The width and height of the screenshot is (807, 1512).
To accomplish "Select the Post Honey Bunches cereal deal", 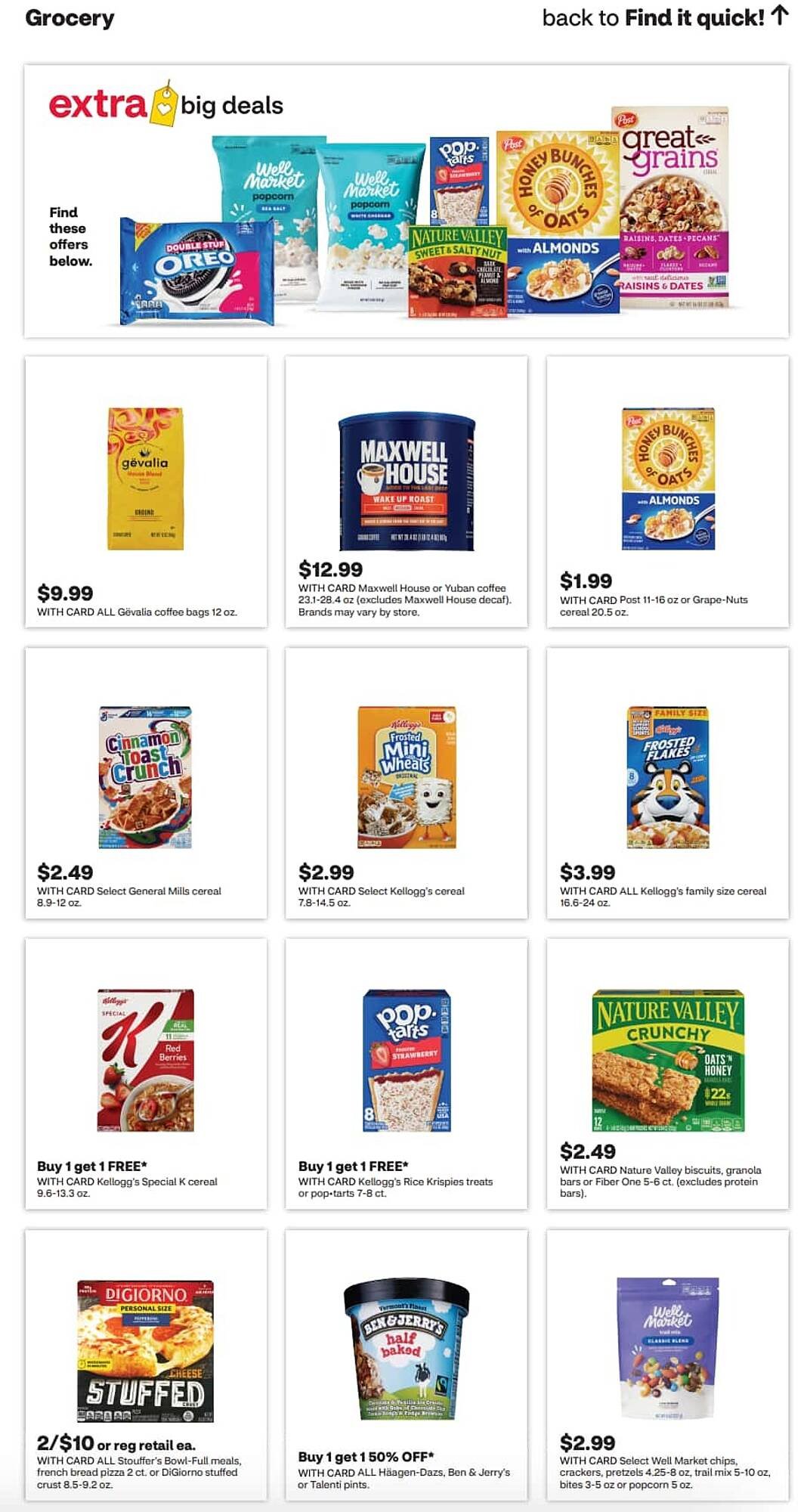I will pyautogui.click(x=667, y=492).
